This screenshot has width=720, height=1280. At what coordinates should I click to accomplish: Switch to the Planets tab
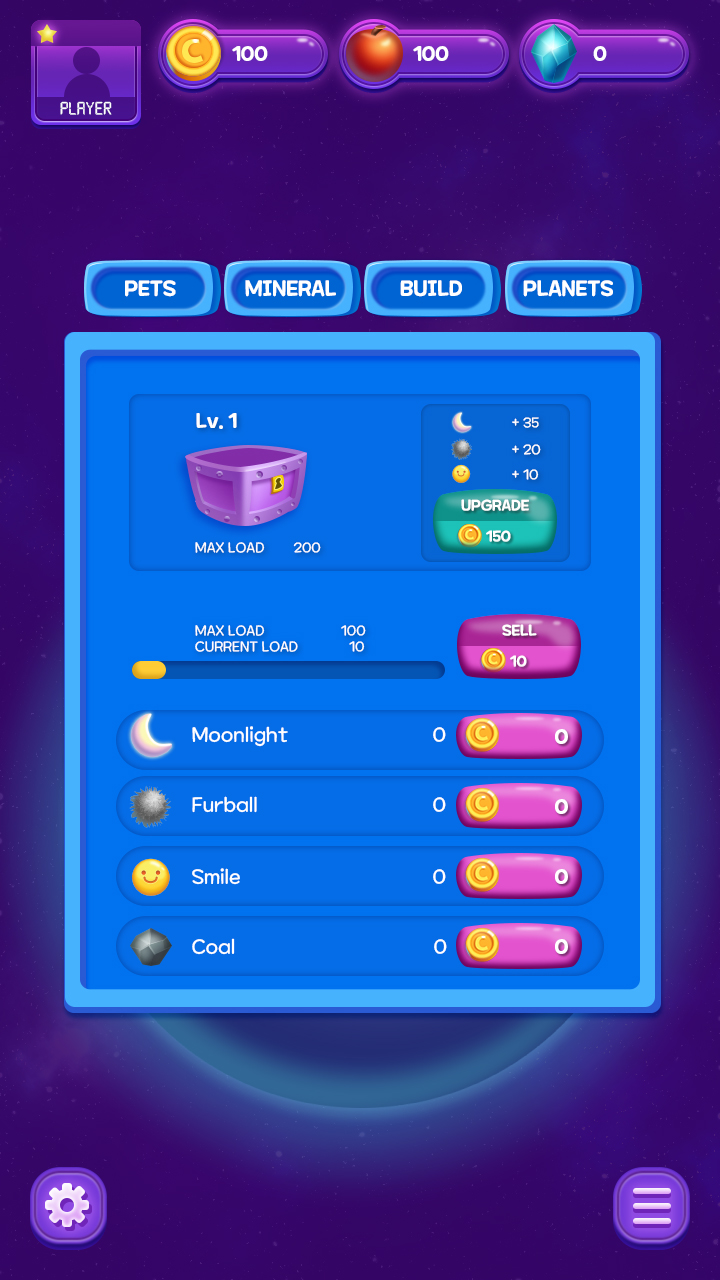571,289
